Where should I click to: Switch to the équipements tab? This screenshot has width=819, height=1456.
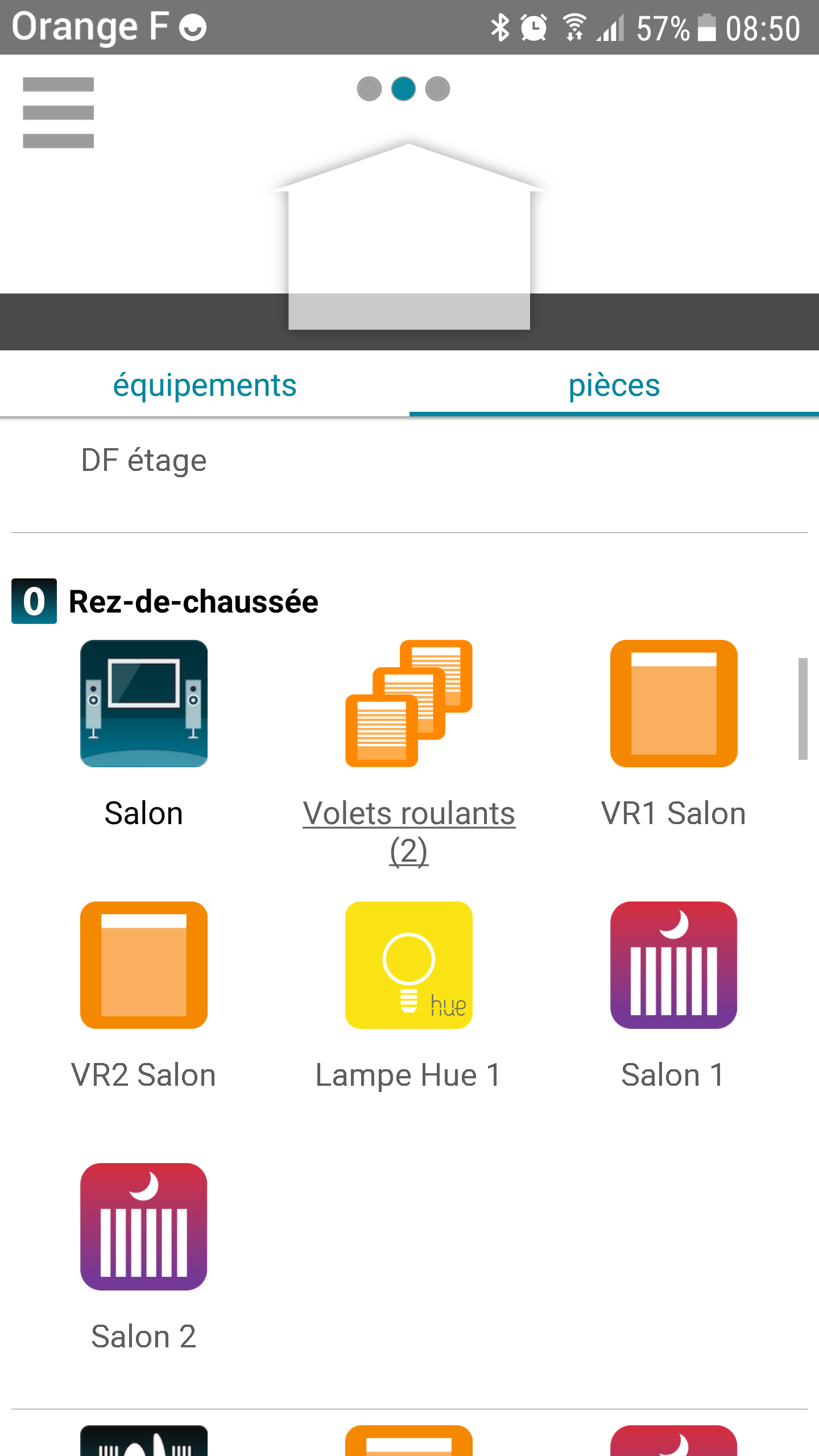(205, 385)
